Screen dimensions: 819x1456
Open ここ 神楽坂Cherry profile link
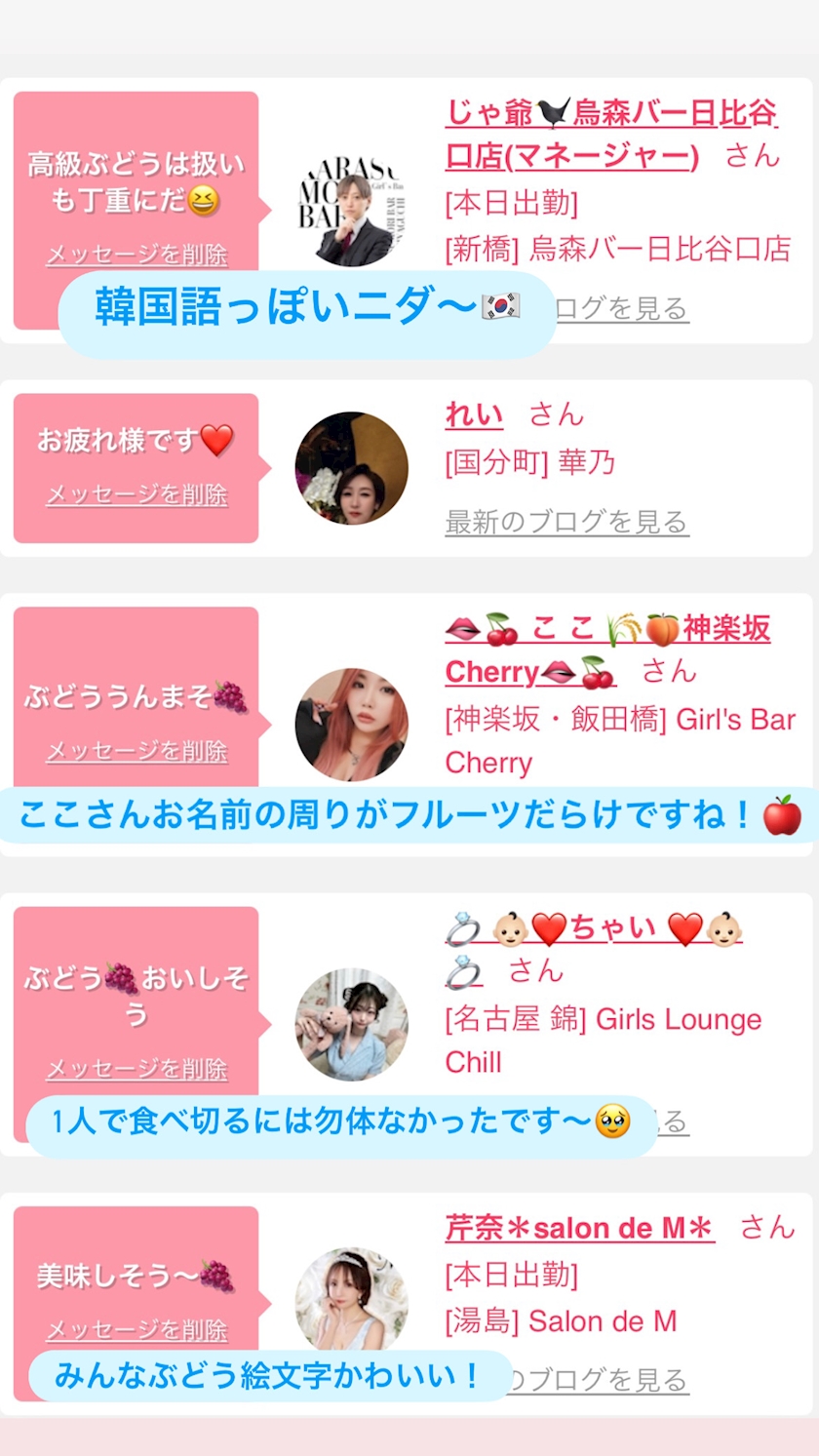(606, 631)
